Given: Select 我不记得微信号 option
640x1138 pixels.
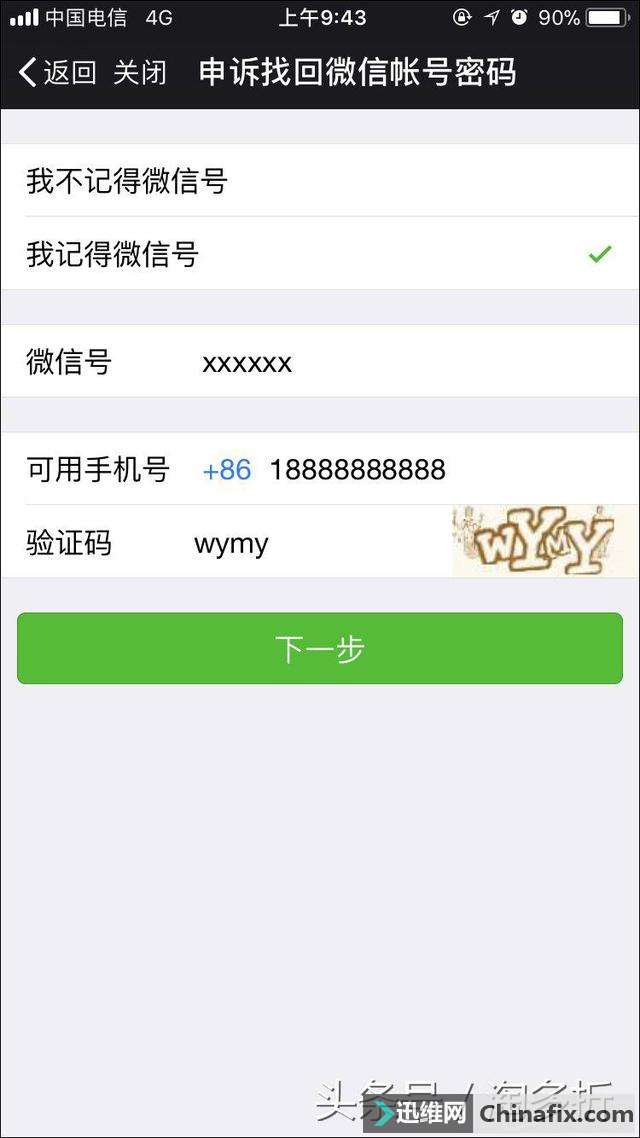Looking at the screenshot, I should 320,180.
